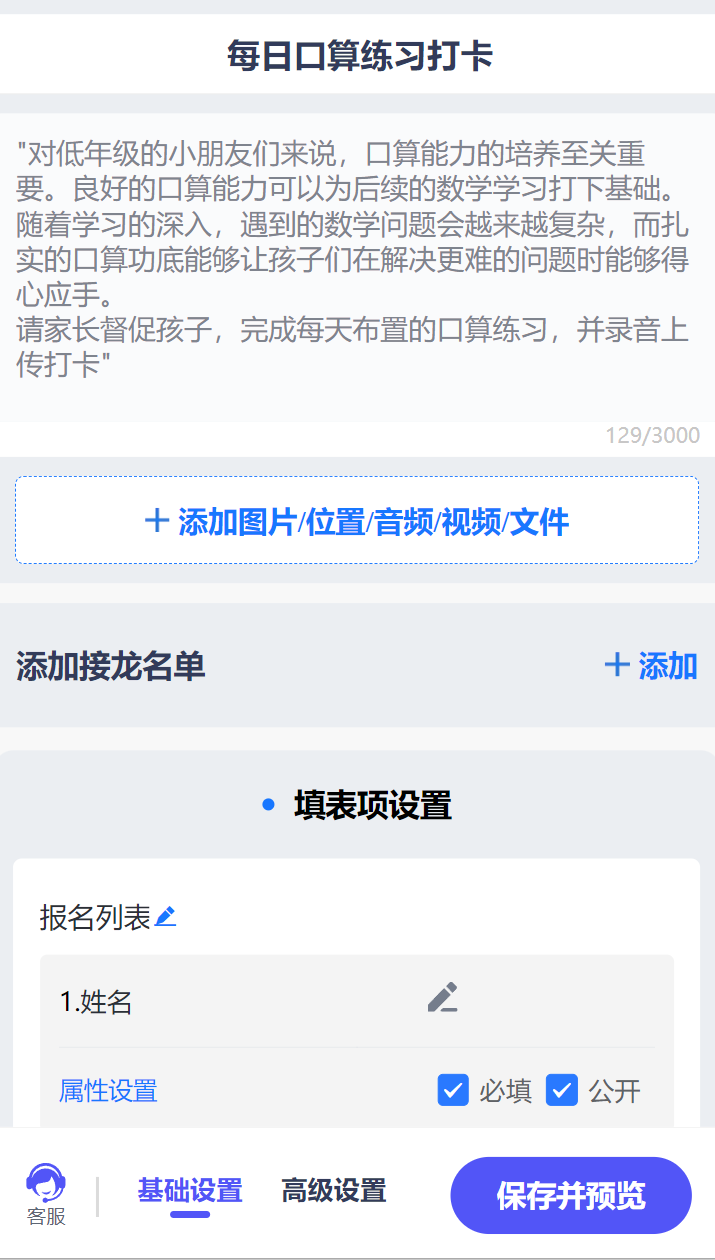Image resolution: width=715 pixels, height=1260 pixels.
Task: Edit the title 每日口算练习打卡
Action: 358,56
